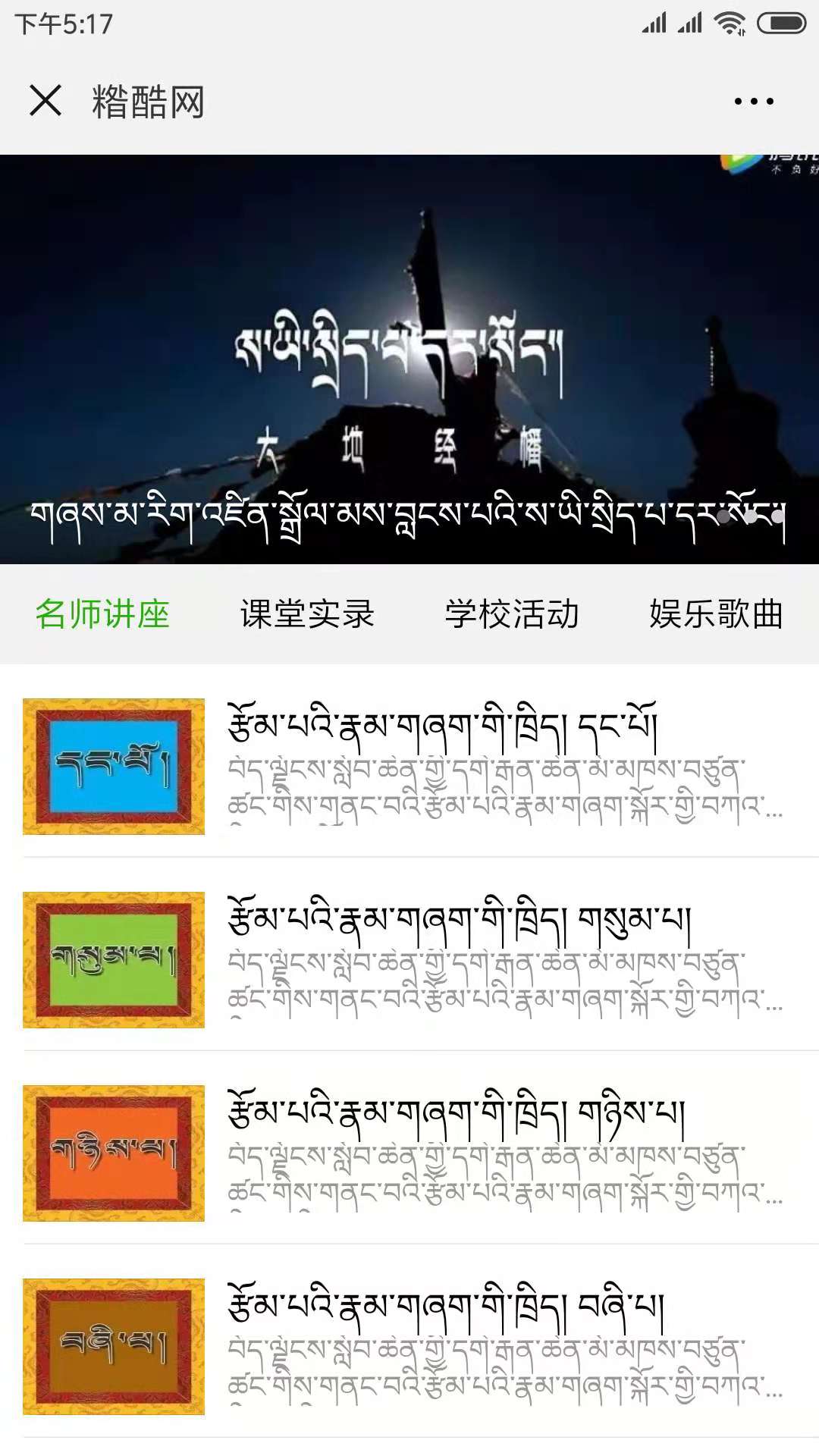Open the 大地经幡 video banner
819x1456 pixels.
tap(409, 359)
